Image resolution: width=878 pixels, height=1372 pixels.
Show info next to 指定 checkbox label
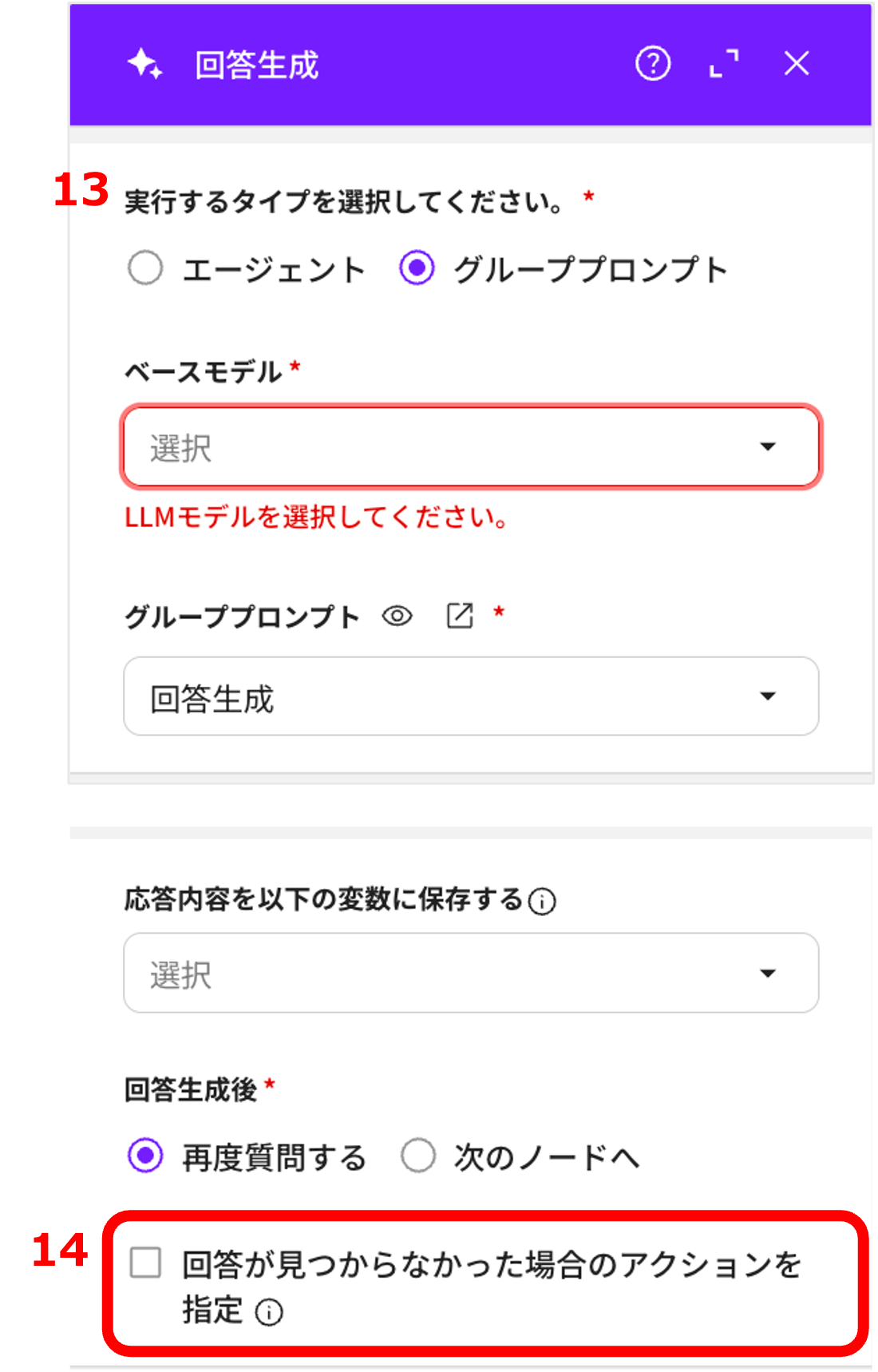click(269, 1312)
